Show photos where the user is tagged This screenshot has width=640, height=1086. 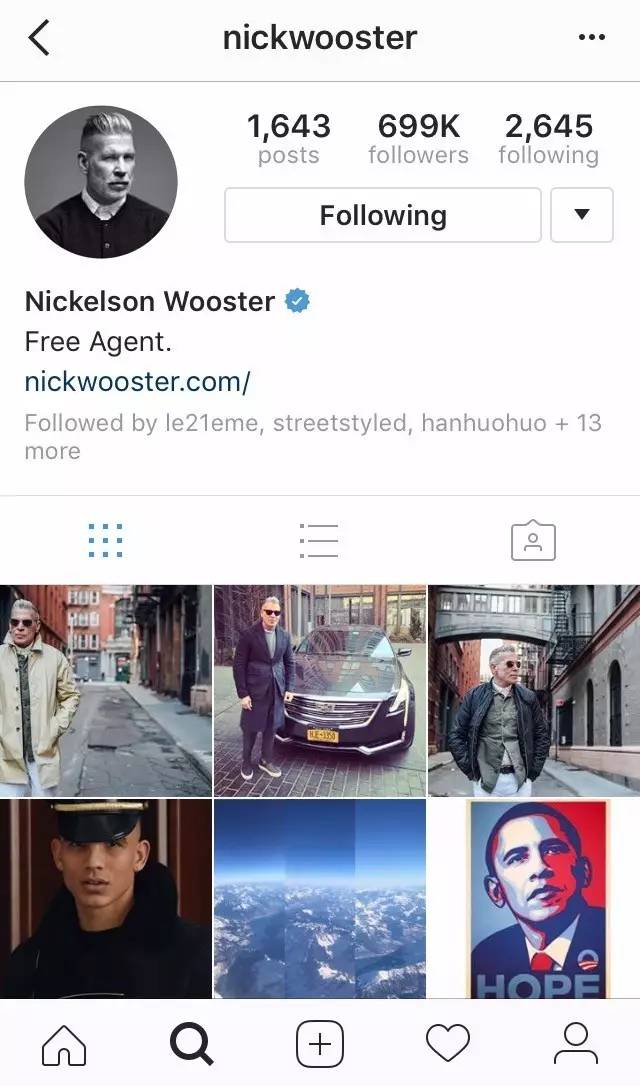(533, 540)
